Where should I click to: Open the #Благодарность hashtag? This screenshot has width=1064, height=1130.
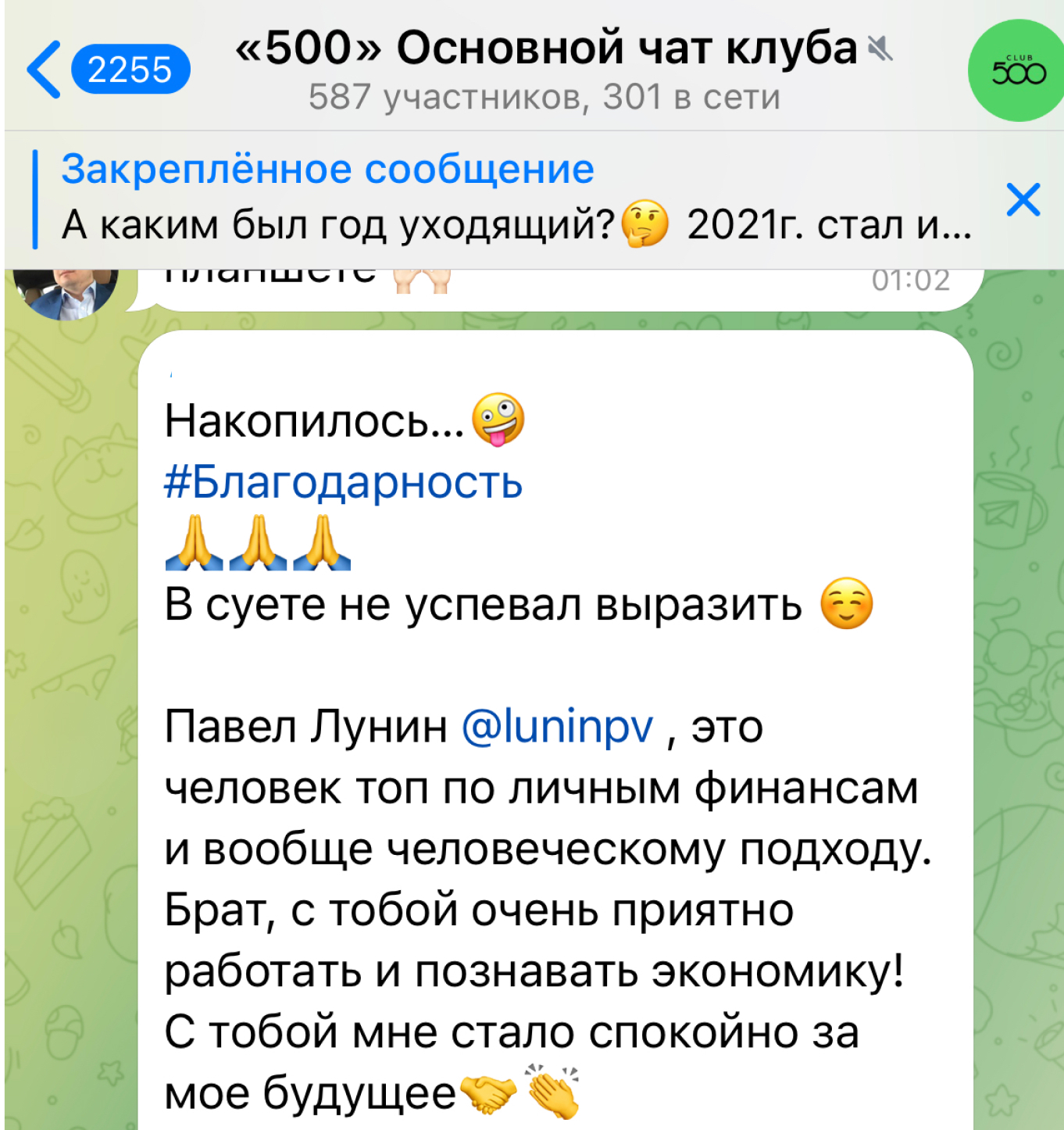pyautogui.click(x=343, y=481)
